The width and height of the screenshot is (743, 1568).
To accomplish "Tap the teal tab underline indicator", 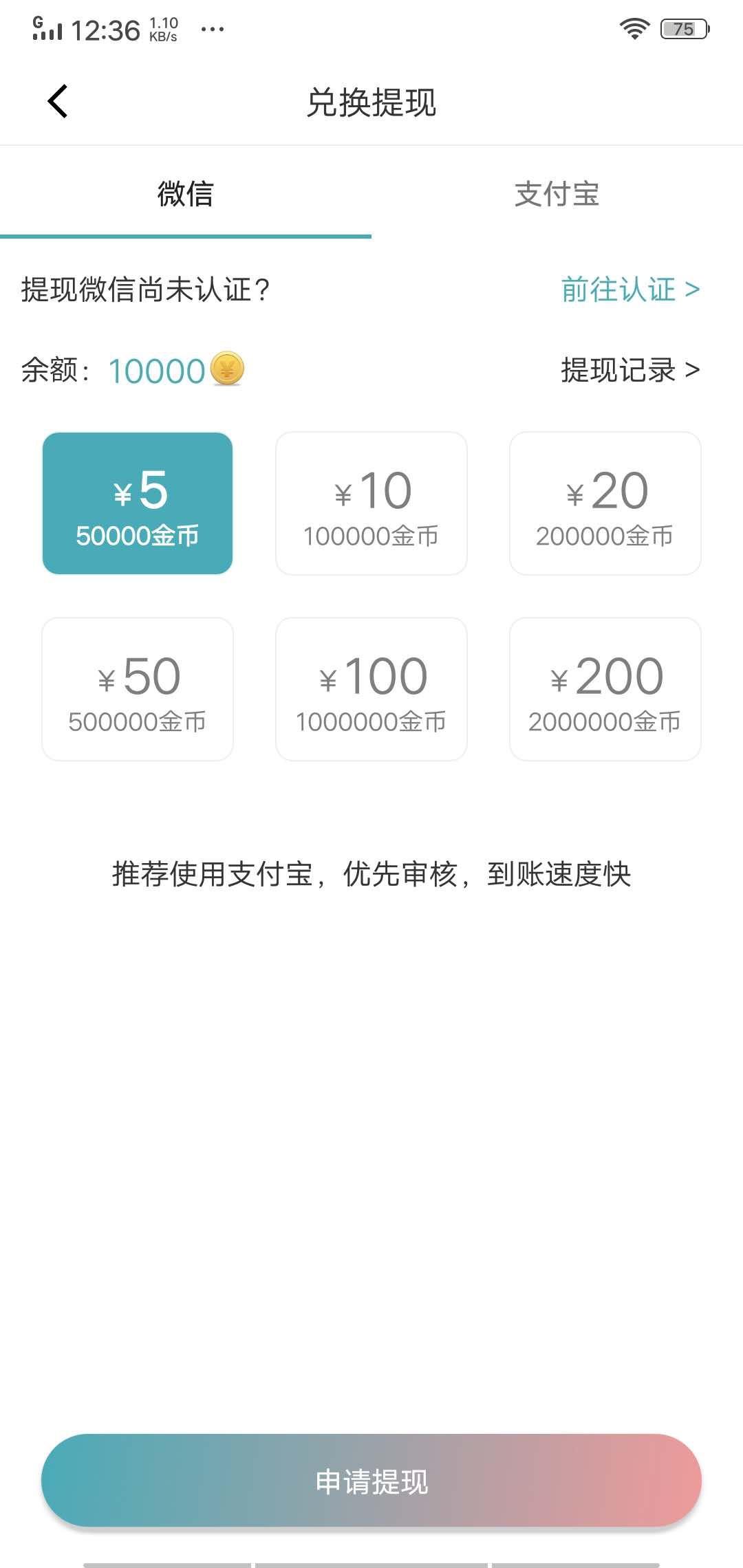I will pyautogui.click(x=186, y=237).
